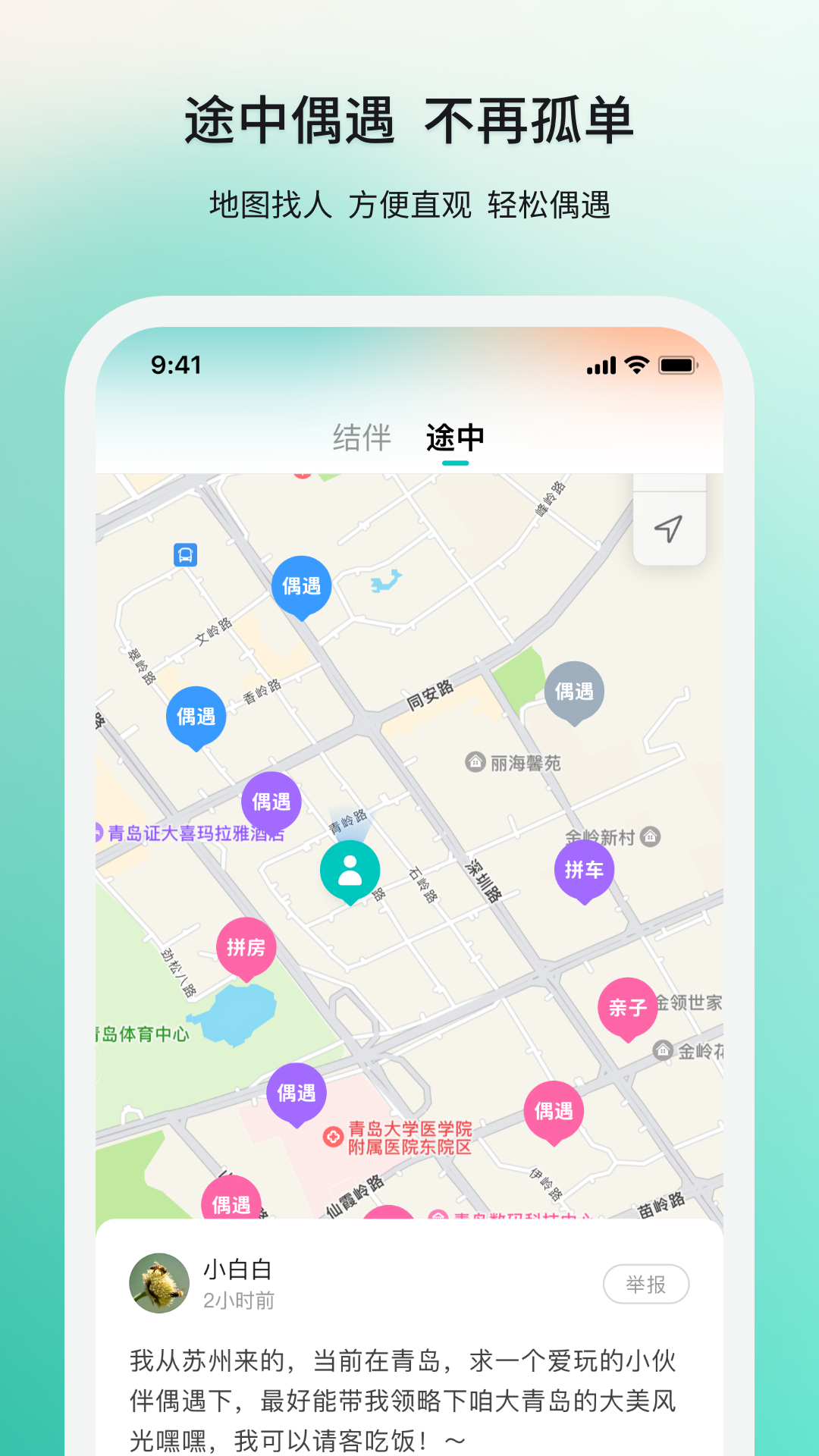This screenshot has width=819, height=1456.
Task: Tap the pink 拼房 room-share marker
Action: click(244, 946)
